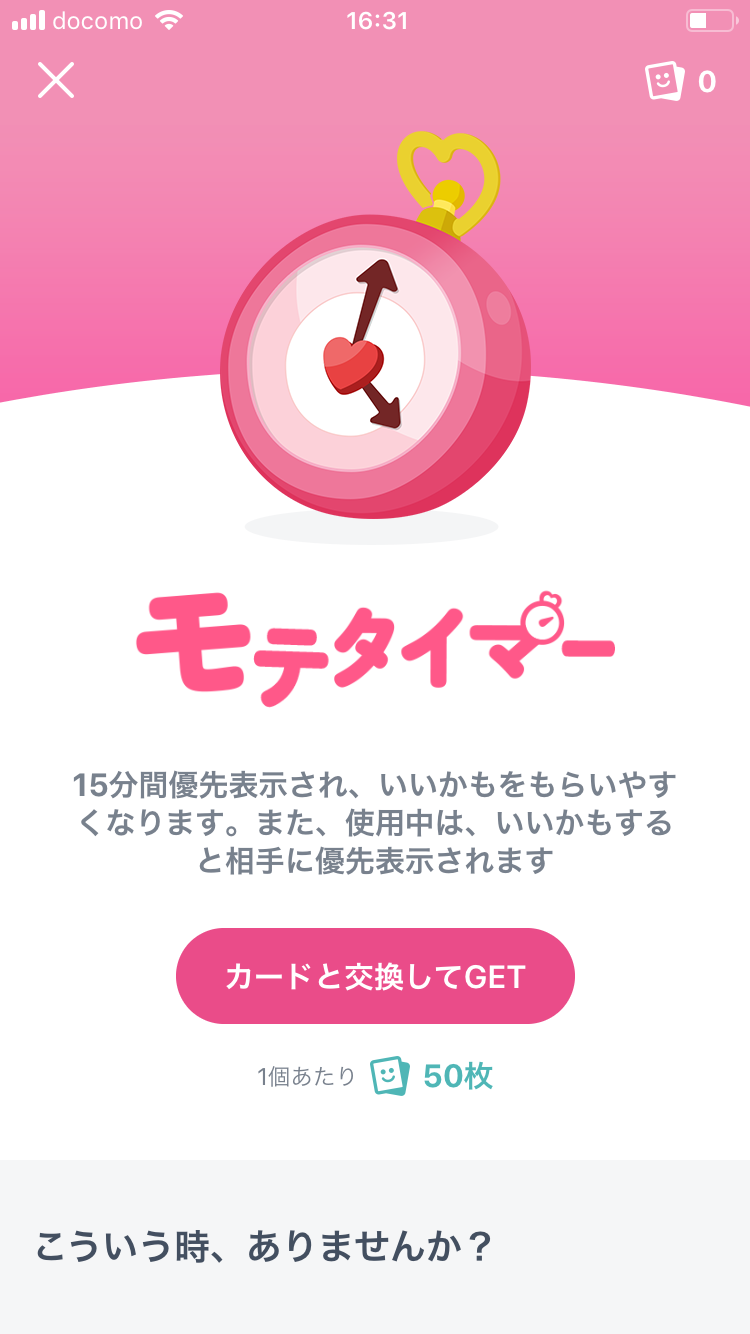
Task: Tap カードと交換してGET button
Action: 375,976
